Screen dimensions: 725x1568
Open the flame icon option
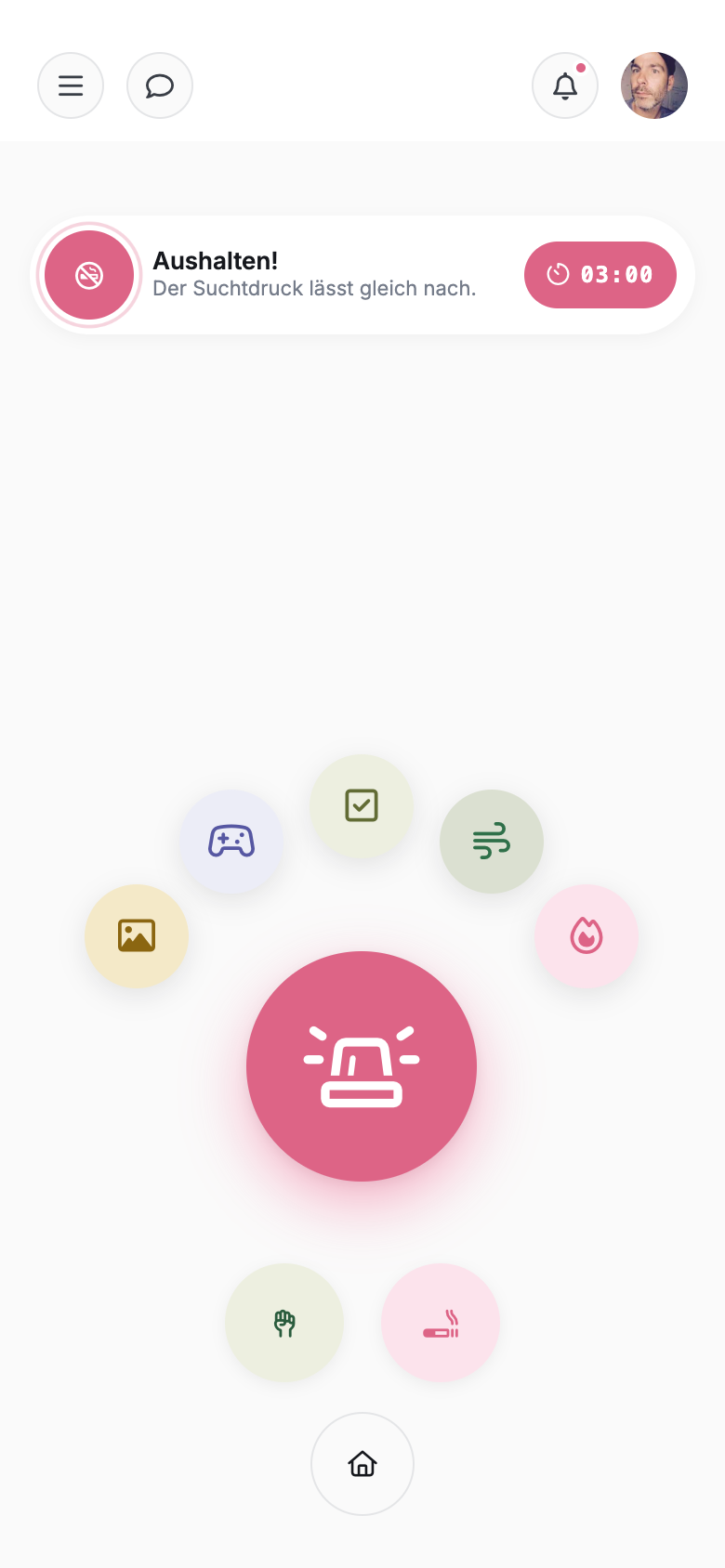pos(587,935)
